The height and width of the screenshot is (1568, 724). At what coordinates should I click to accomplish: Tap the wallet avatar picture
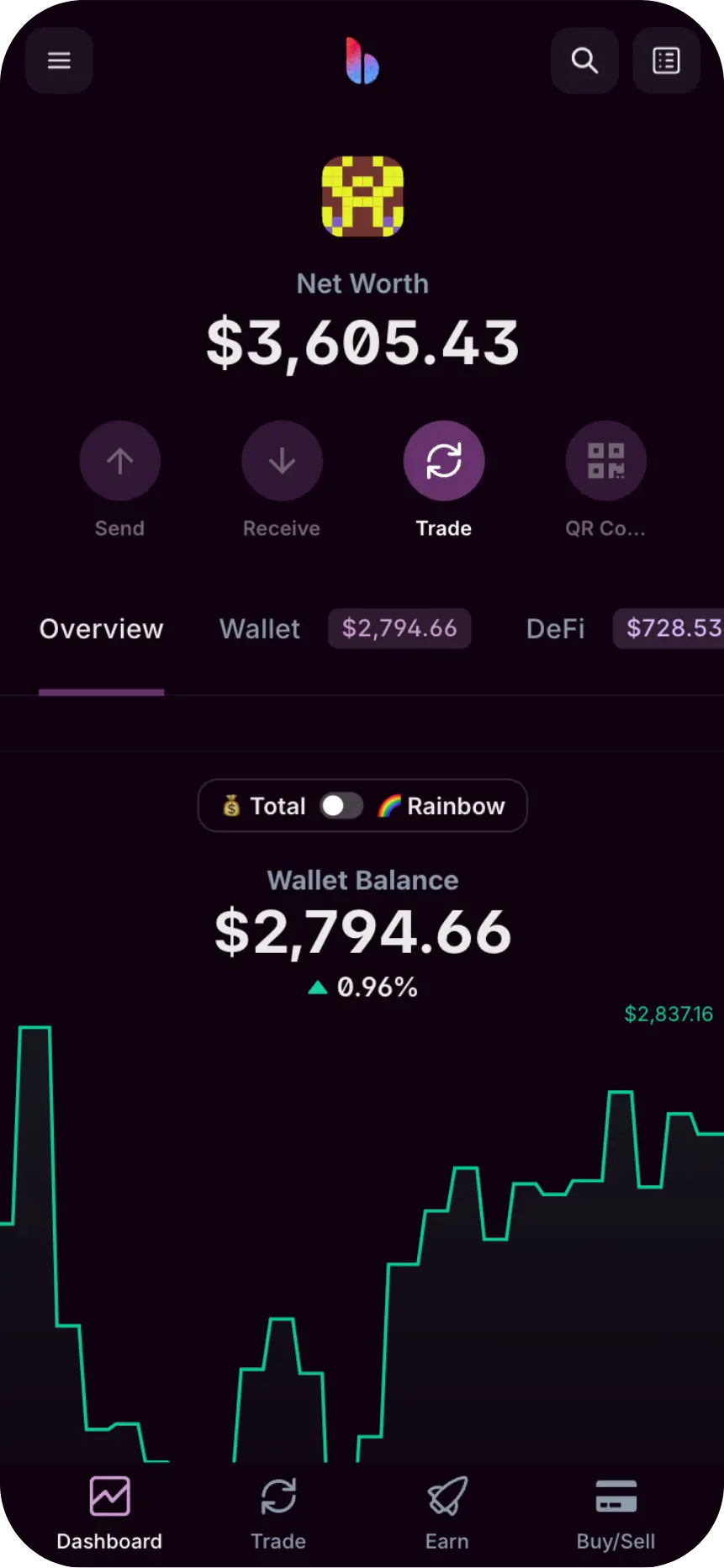point(362,196)
